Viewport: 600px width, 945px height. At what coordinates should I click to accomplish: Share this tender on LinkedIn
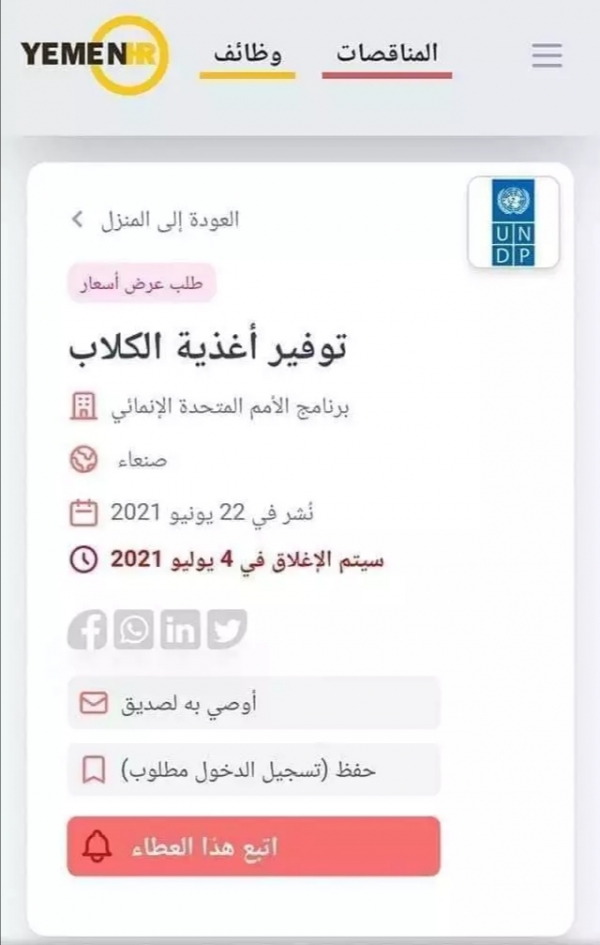(x=180, y=631)
